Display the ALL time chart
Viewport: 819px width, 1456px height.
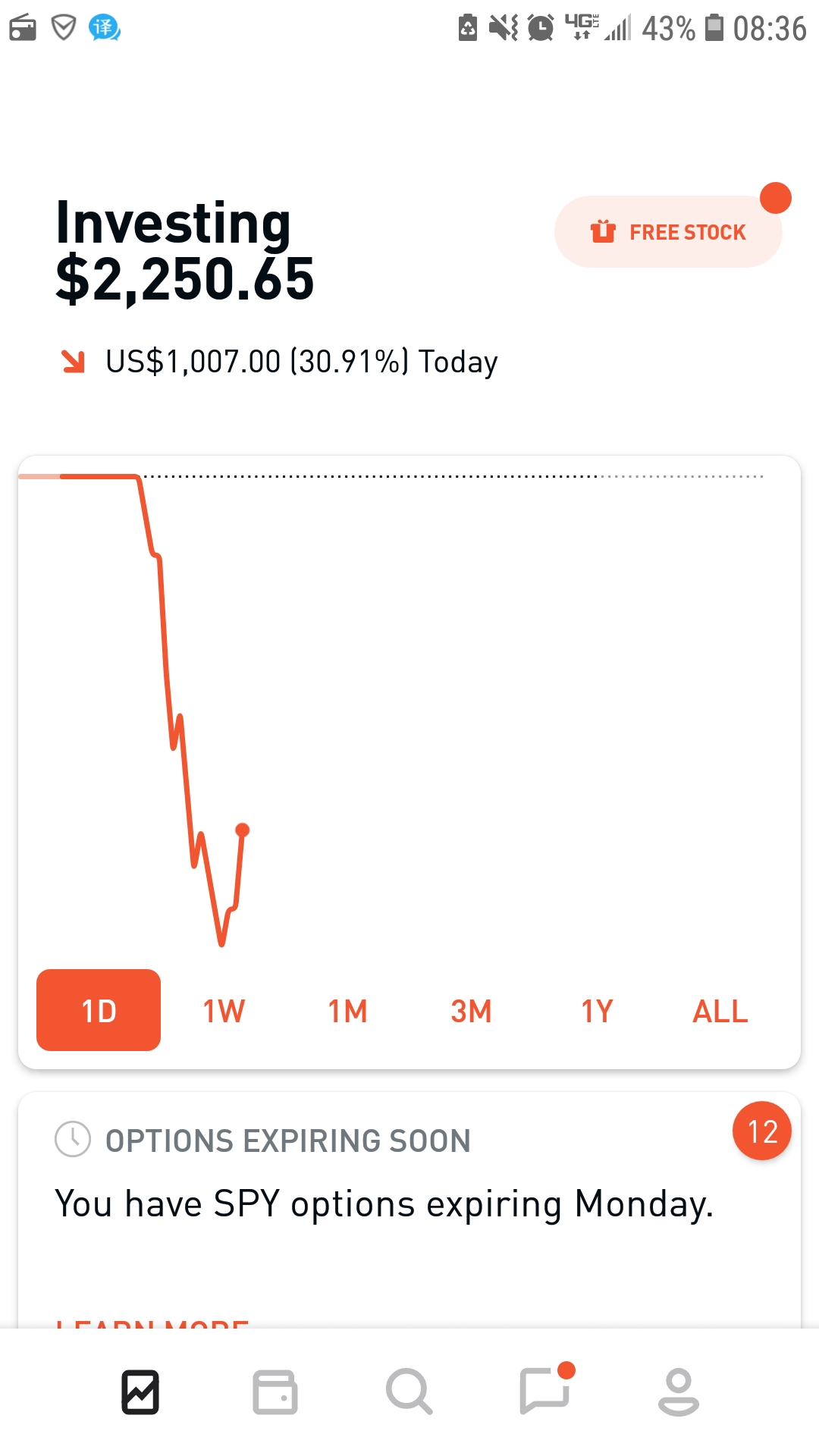click(720, 1011)
